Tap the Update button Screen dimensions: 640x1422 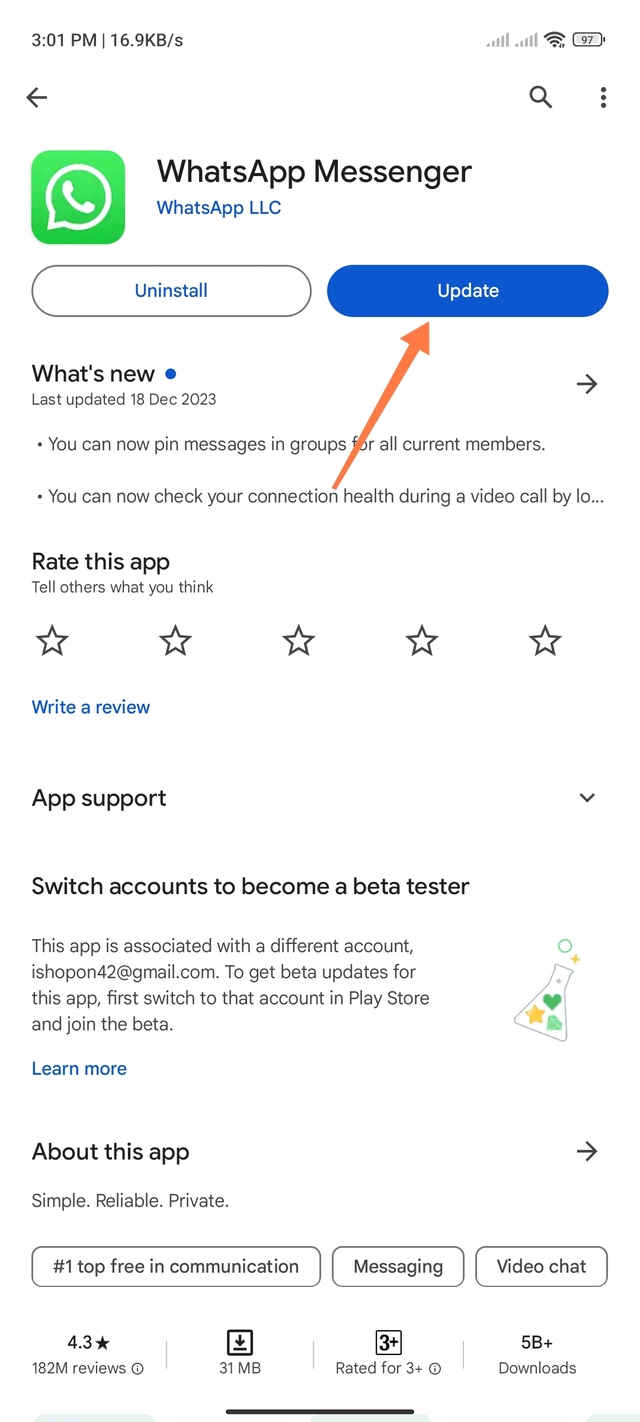pos(467,291)
